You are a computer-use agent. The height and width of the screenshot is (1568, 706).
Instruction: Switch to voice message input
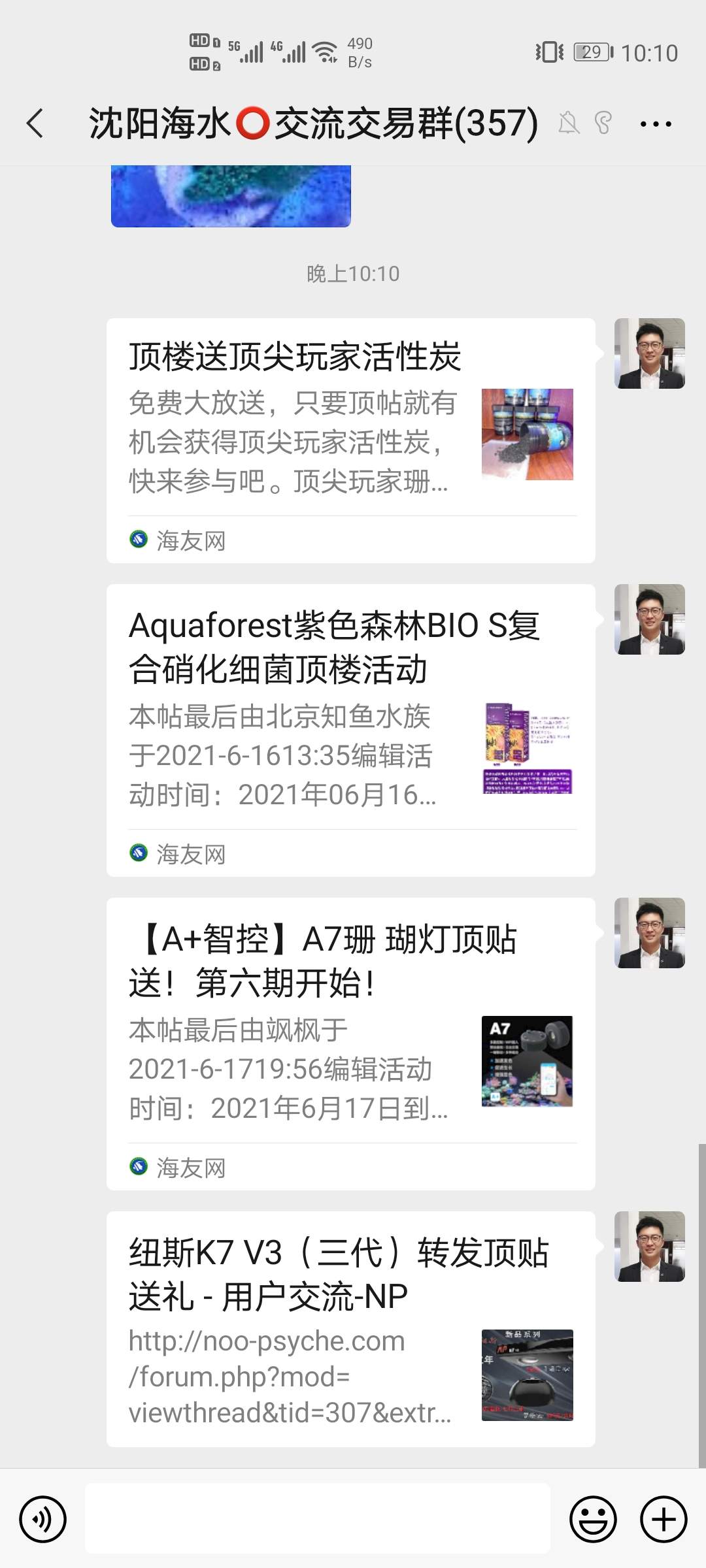pos(42,1519)
